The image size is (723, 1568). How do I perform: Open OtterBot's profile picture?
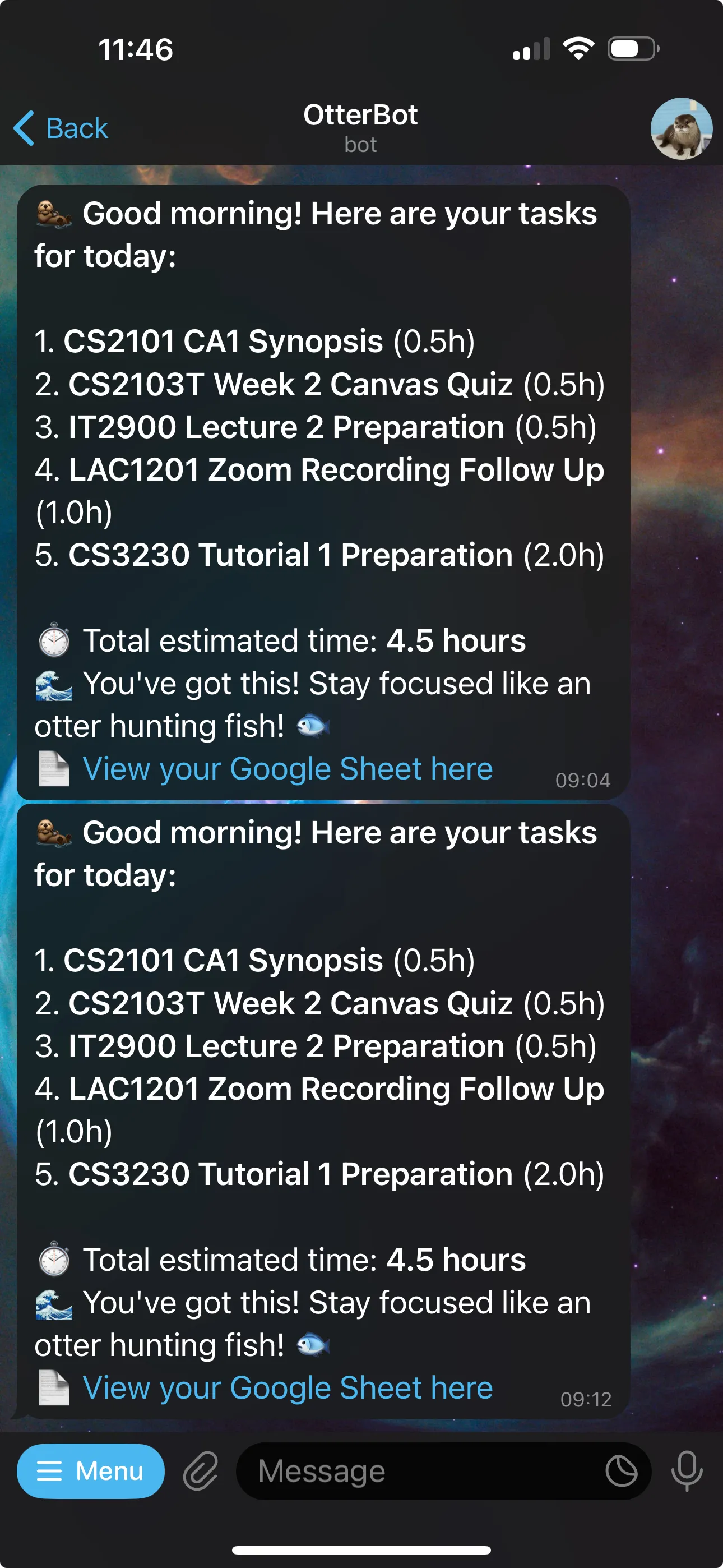tap(681, 128)
